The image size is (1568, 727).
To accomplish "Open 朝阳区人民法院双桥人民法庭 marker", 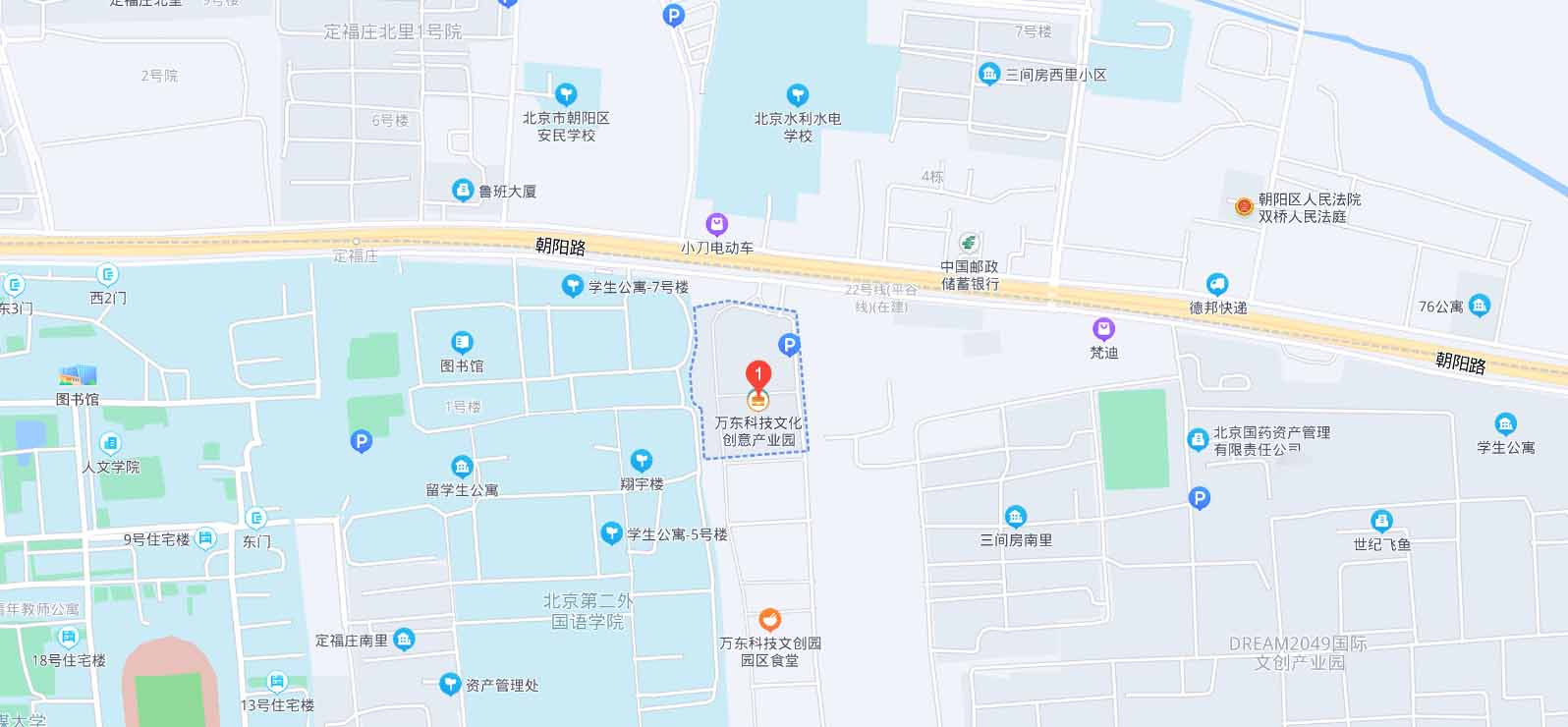I will tap(1244, 206).
